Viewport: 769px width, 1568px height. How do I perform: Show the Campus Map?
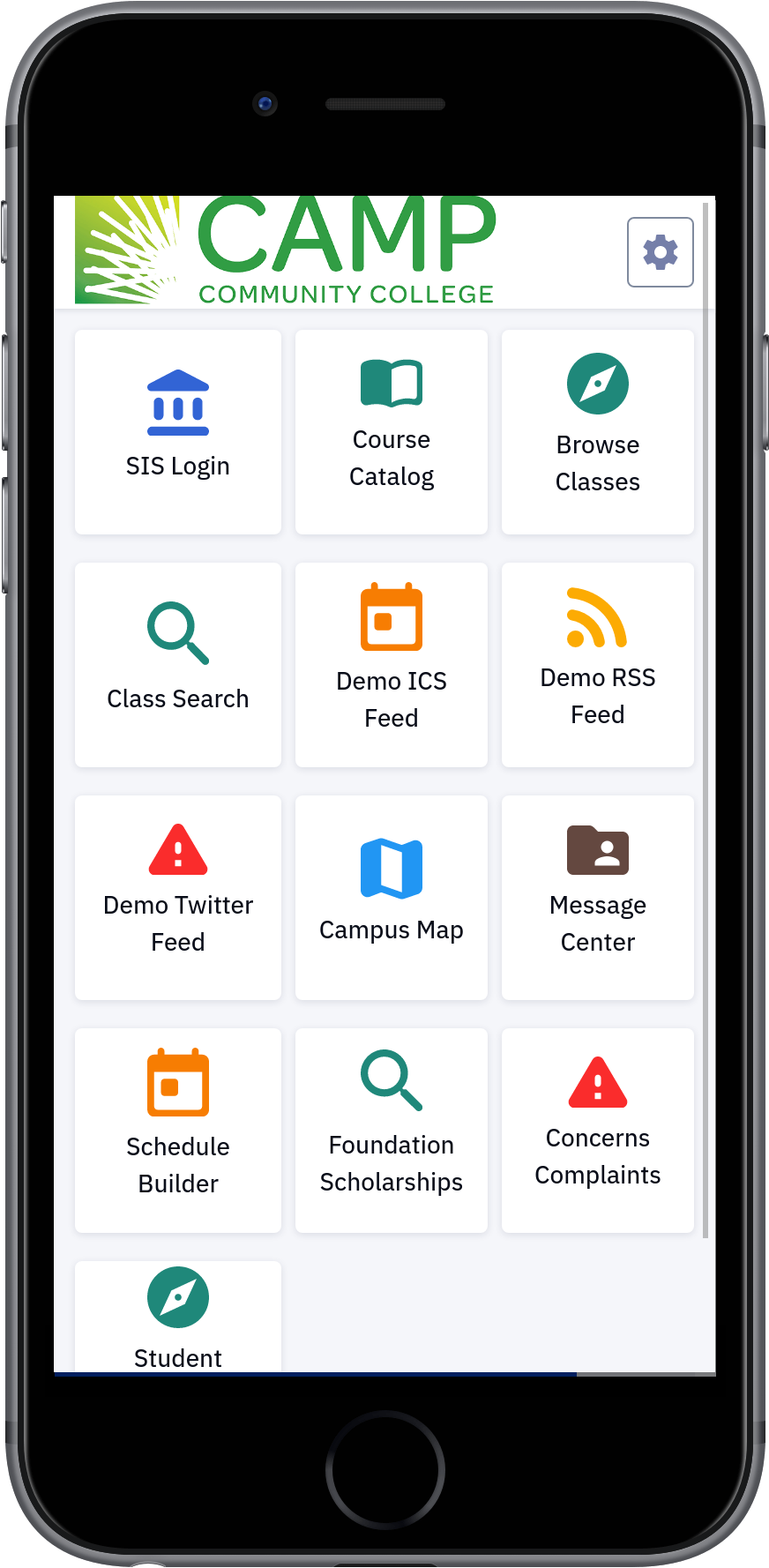tap(392, 898)
